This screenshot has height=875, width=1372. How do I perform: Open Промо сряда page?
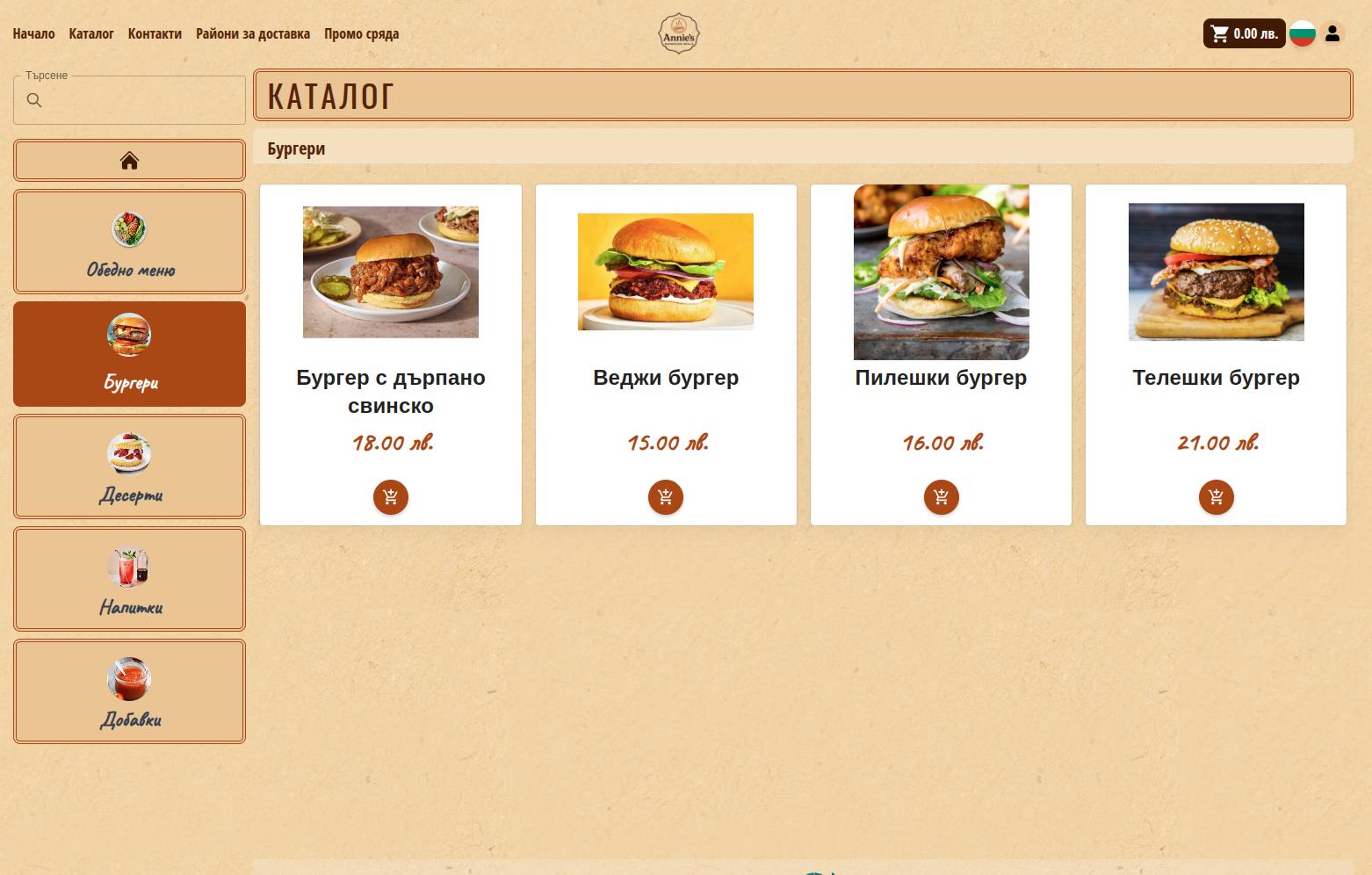361,34
